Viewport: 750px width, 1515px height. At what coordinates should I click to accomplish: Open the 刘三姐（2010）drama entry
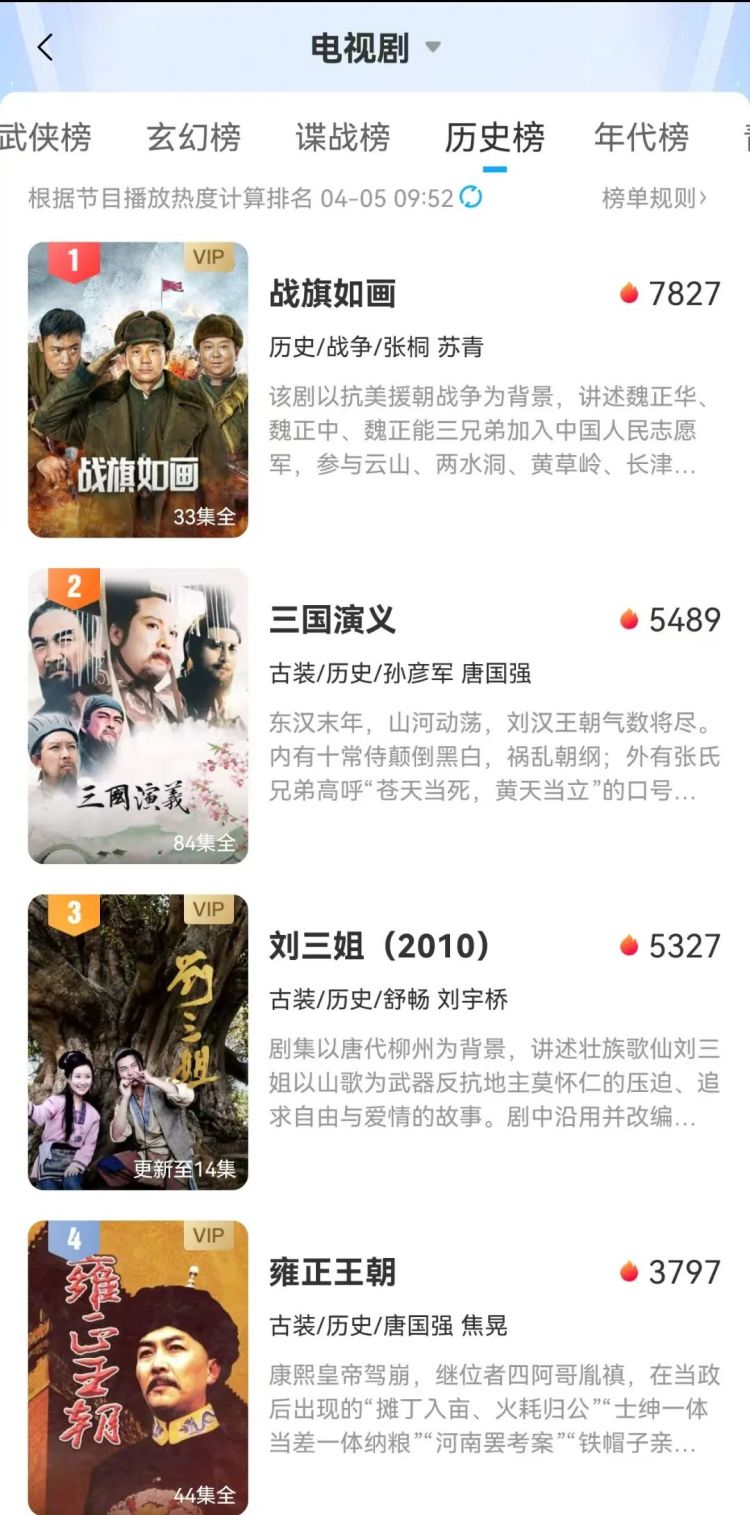click(380, 946)
